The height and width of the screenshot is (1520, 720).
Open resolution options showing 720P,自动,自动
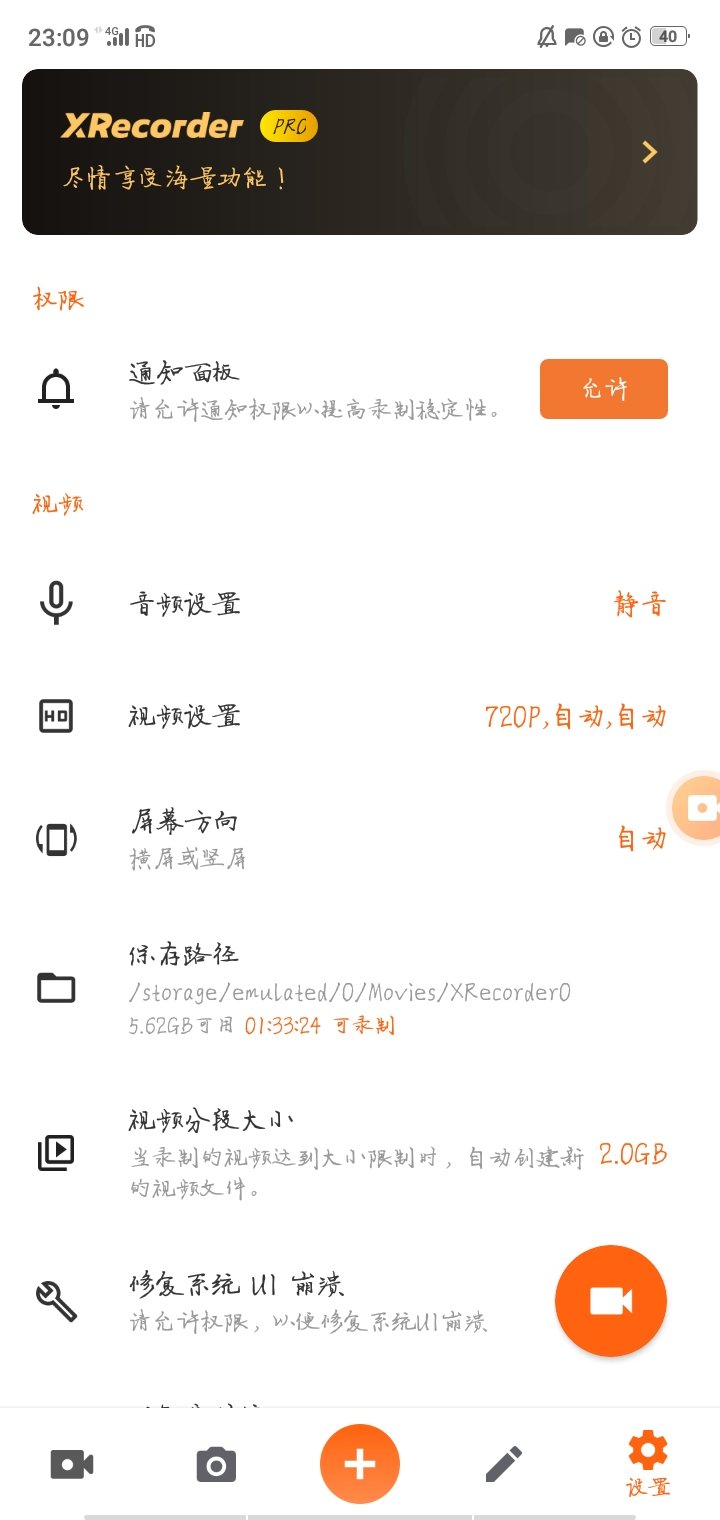580,716
